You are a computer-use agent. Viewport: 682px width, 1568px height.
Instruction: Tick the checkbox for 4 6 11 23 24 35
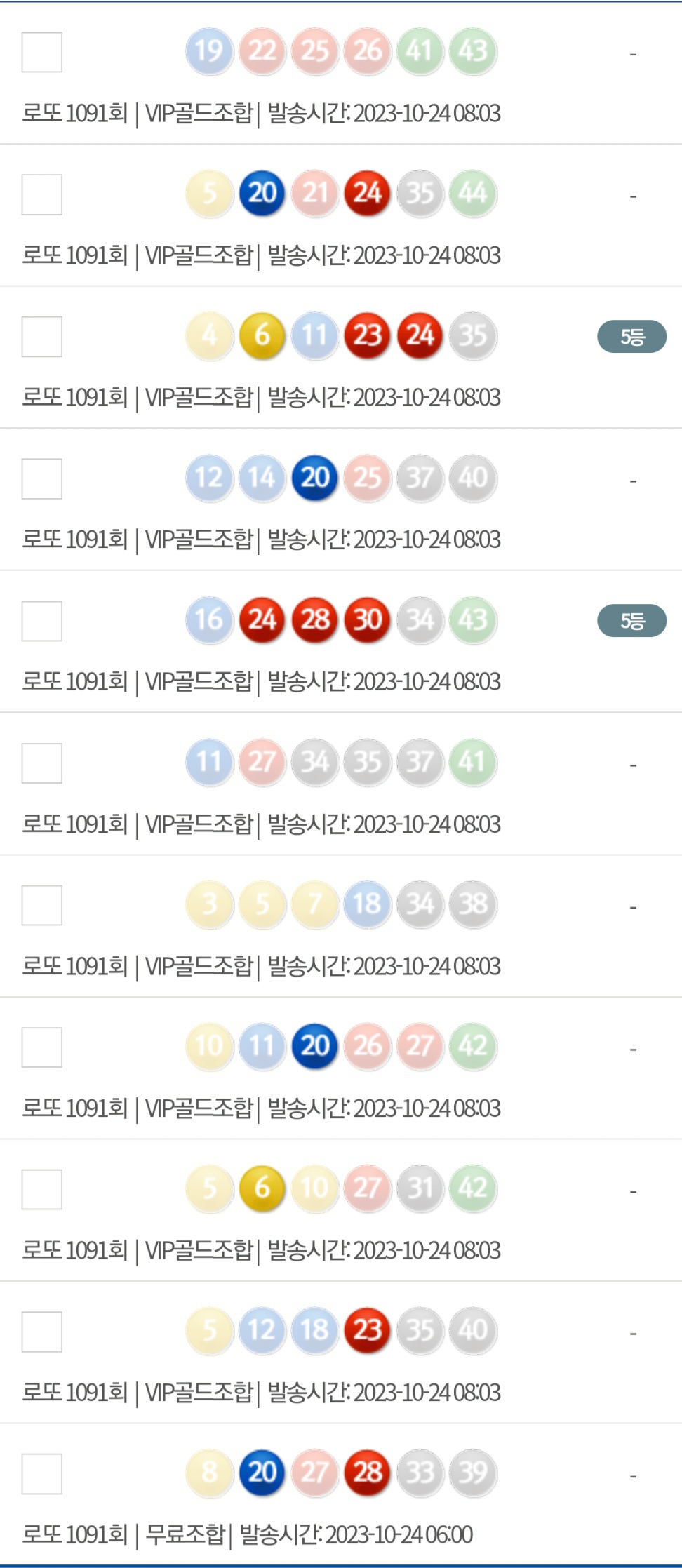click(42, 337)
